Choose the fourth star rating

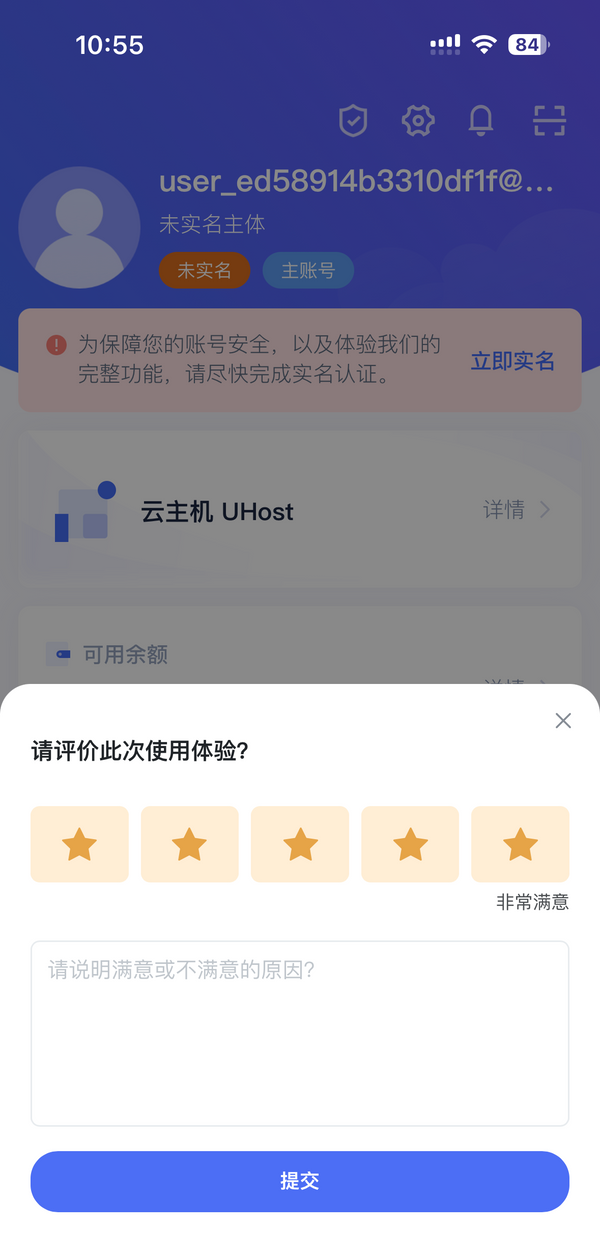(410, 844)
